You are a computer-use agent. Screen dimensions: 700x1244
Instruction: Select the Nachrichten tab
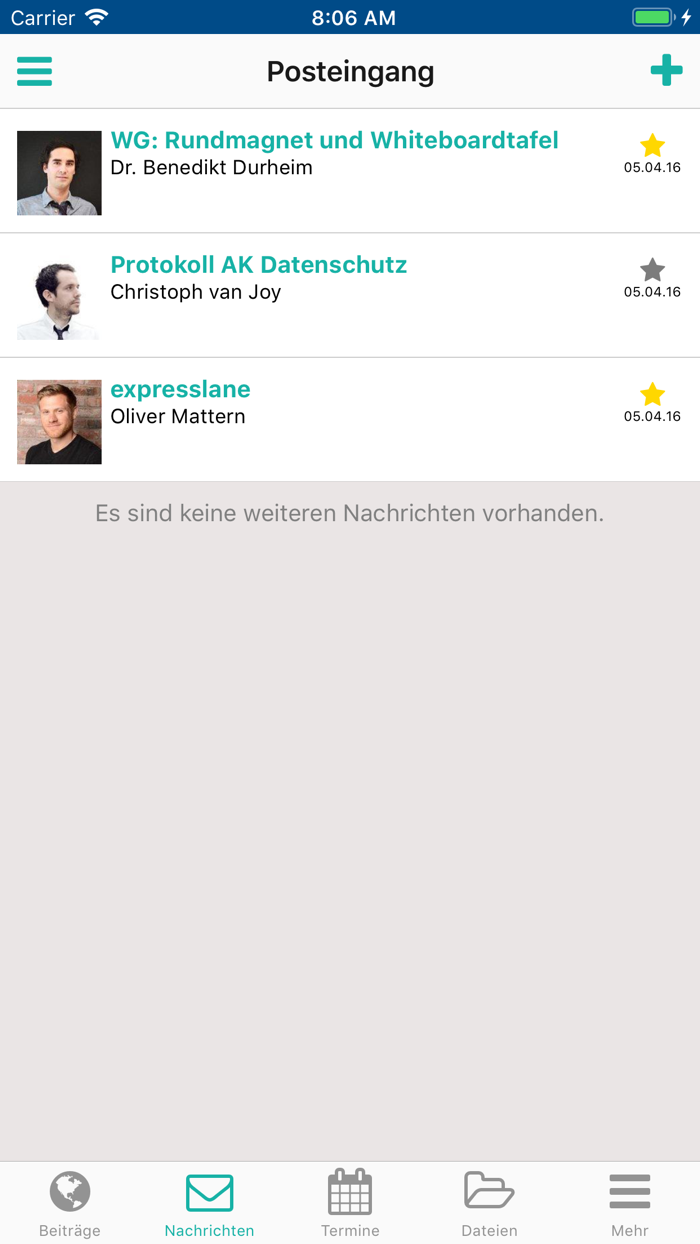(210, 1204)
